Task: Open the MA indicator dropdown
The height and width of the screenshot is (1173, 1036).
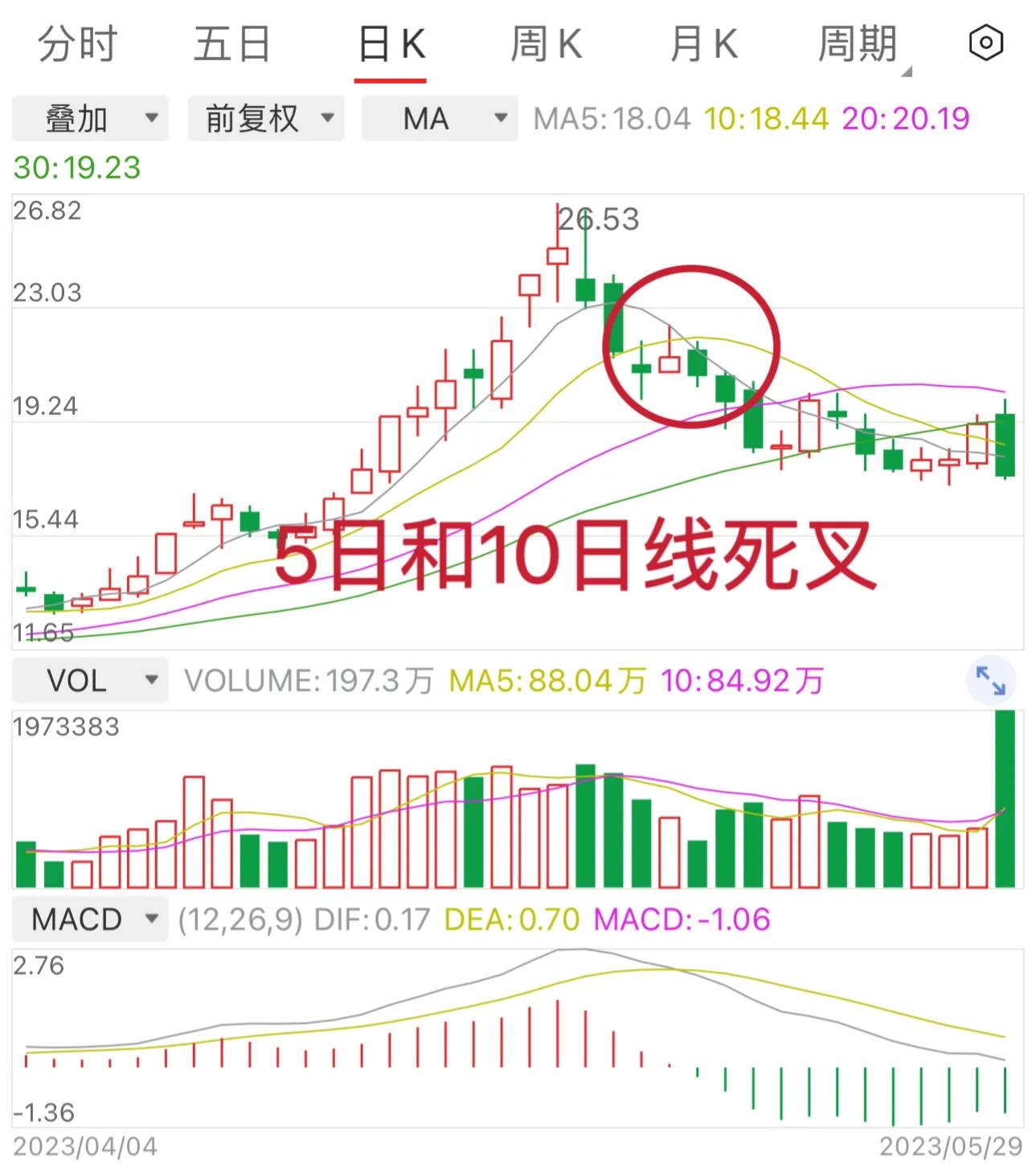Action: point(438,117)
